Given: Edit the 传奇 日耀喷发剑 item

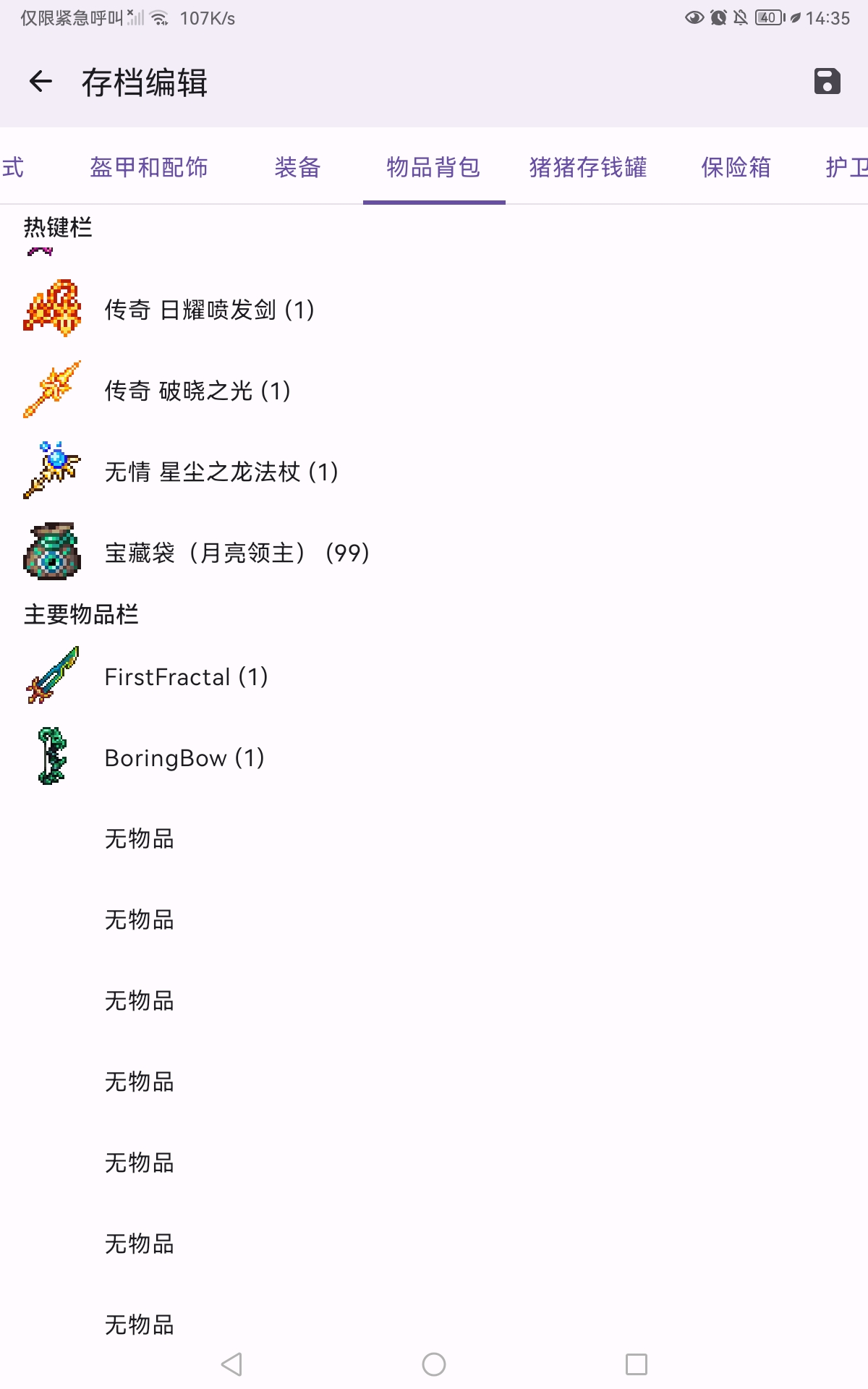Looking at the screenshot, I should [209, 310].
